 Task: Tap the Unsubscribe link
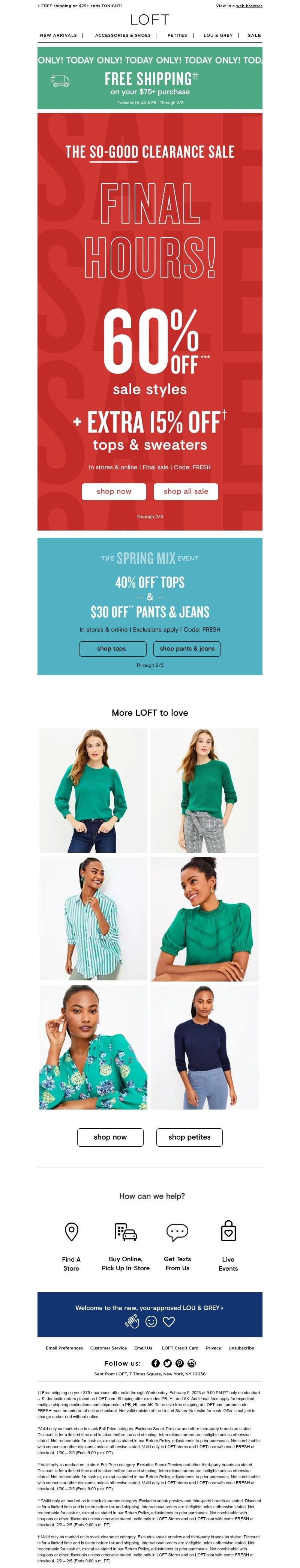pyautogui.click(x=241, y=1348)
